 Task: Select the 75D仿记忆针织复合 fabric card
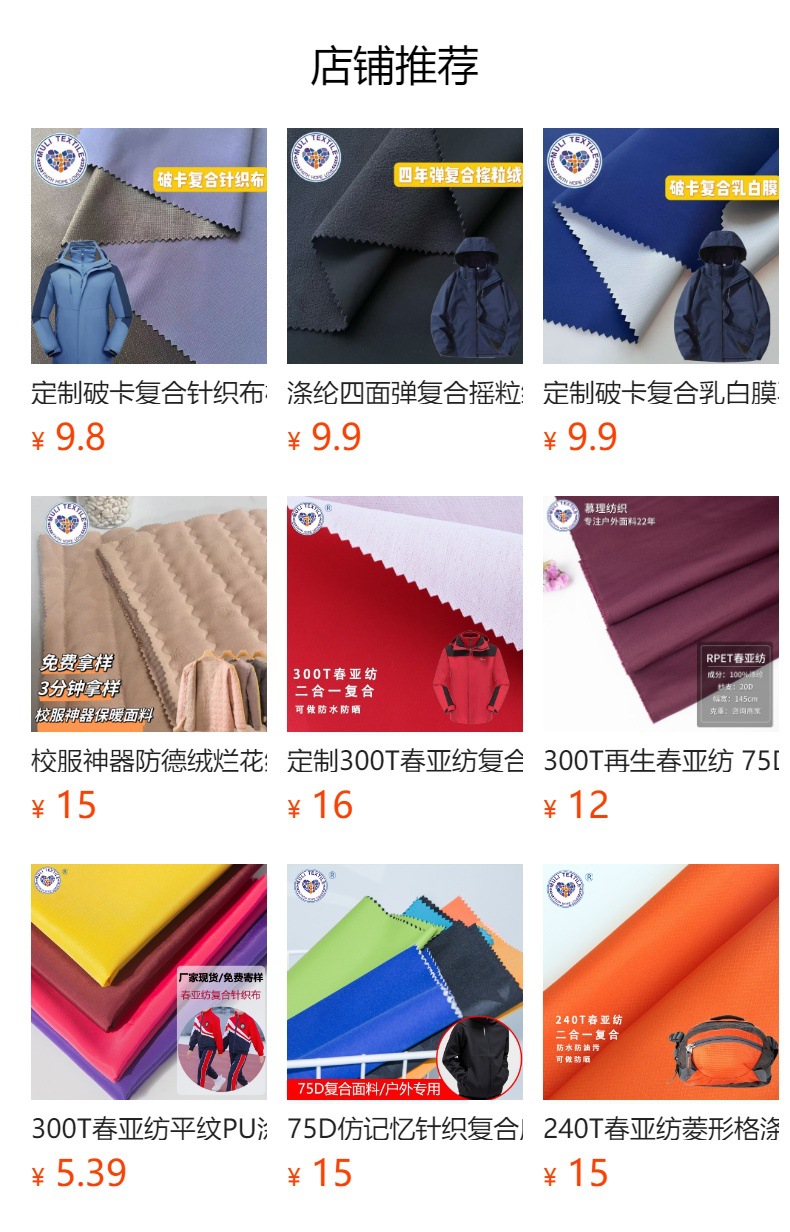click(405, 982)
